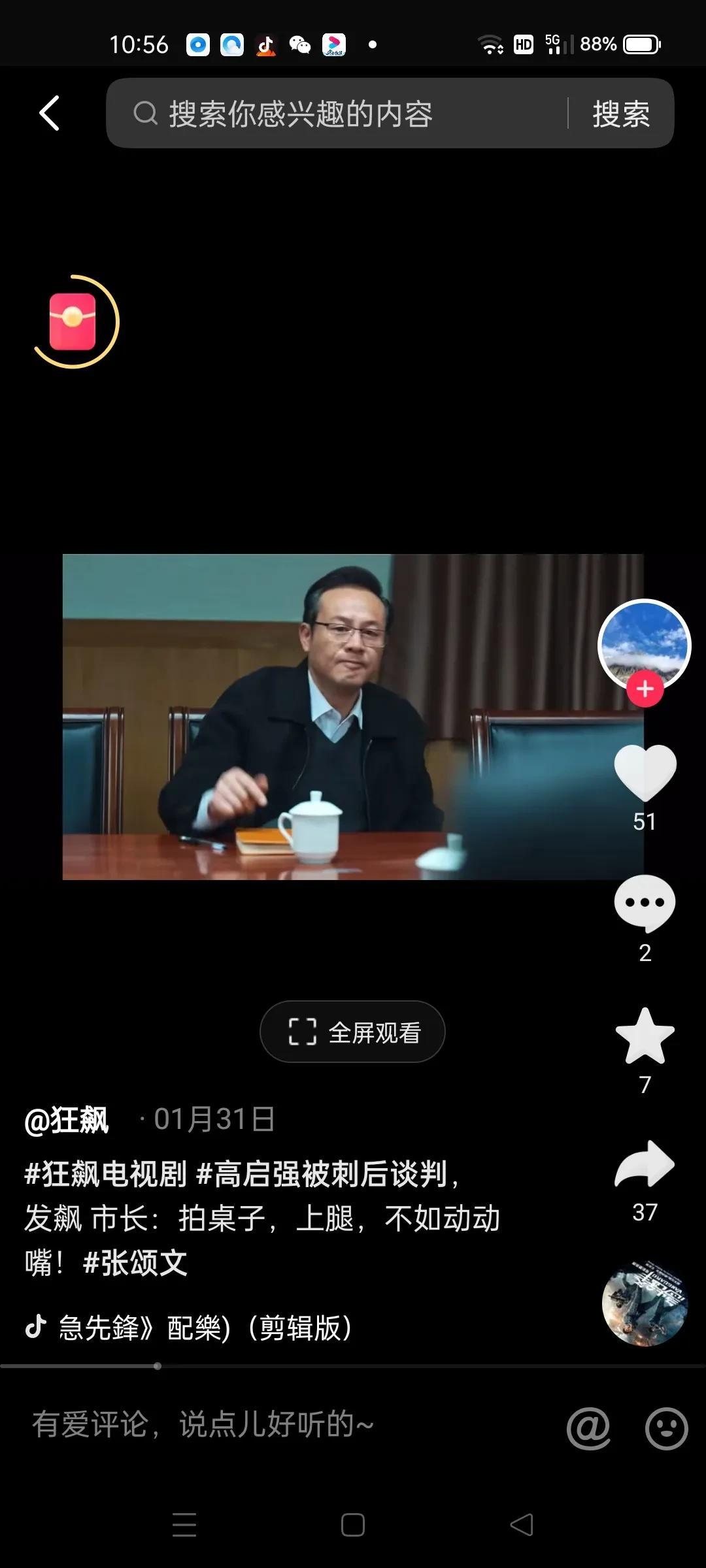Mention a friend with the @ icon
The height and width of the screenshot is (1568, 706).
pyautogui.click(x=588, y=1428)
